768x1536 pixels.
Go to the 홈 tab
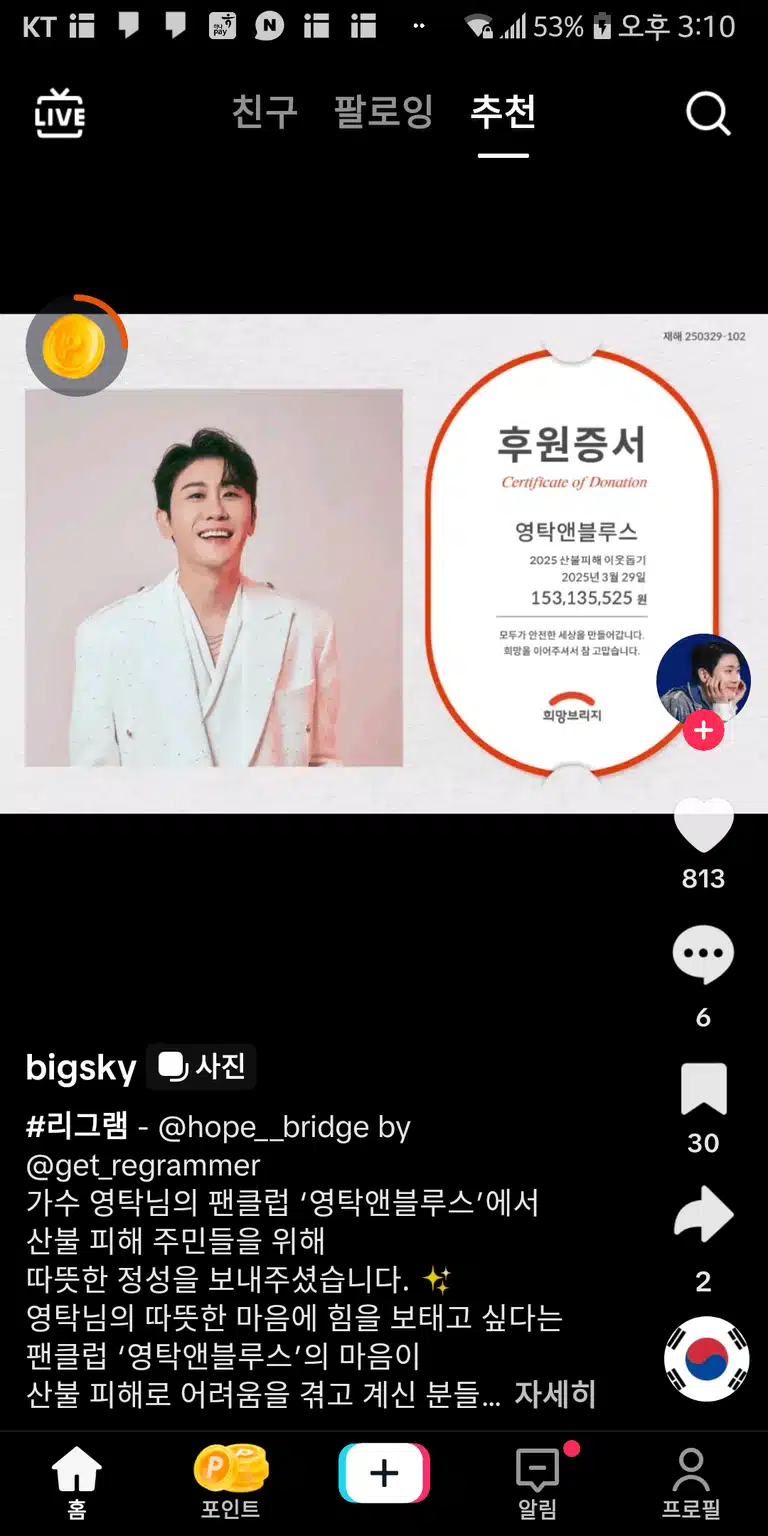click(77, 1483)
